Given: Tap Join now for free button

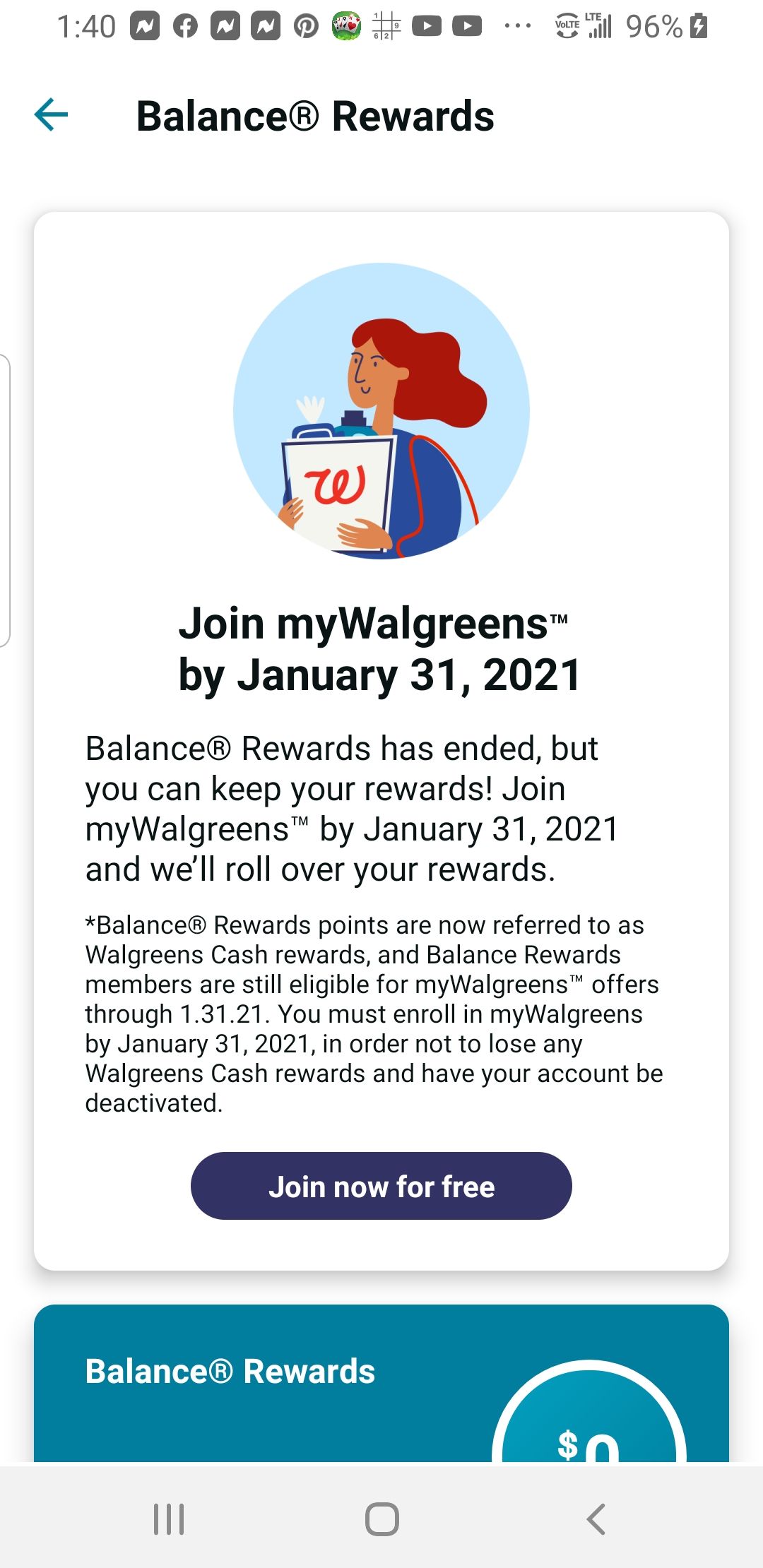Looking at the screenshot, I should 381,1186.
